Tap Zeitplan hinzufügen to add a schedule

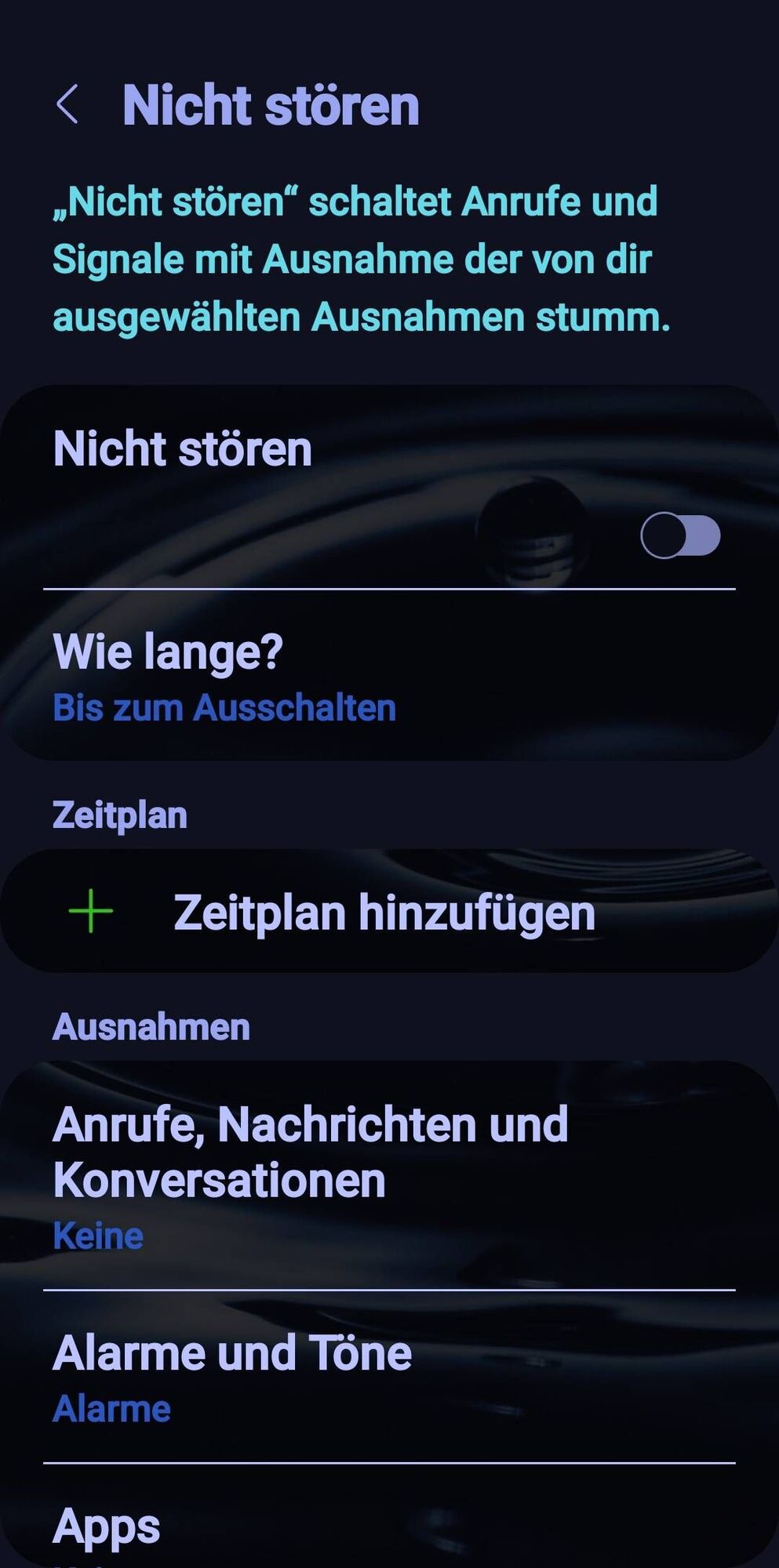pos(384,913)
